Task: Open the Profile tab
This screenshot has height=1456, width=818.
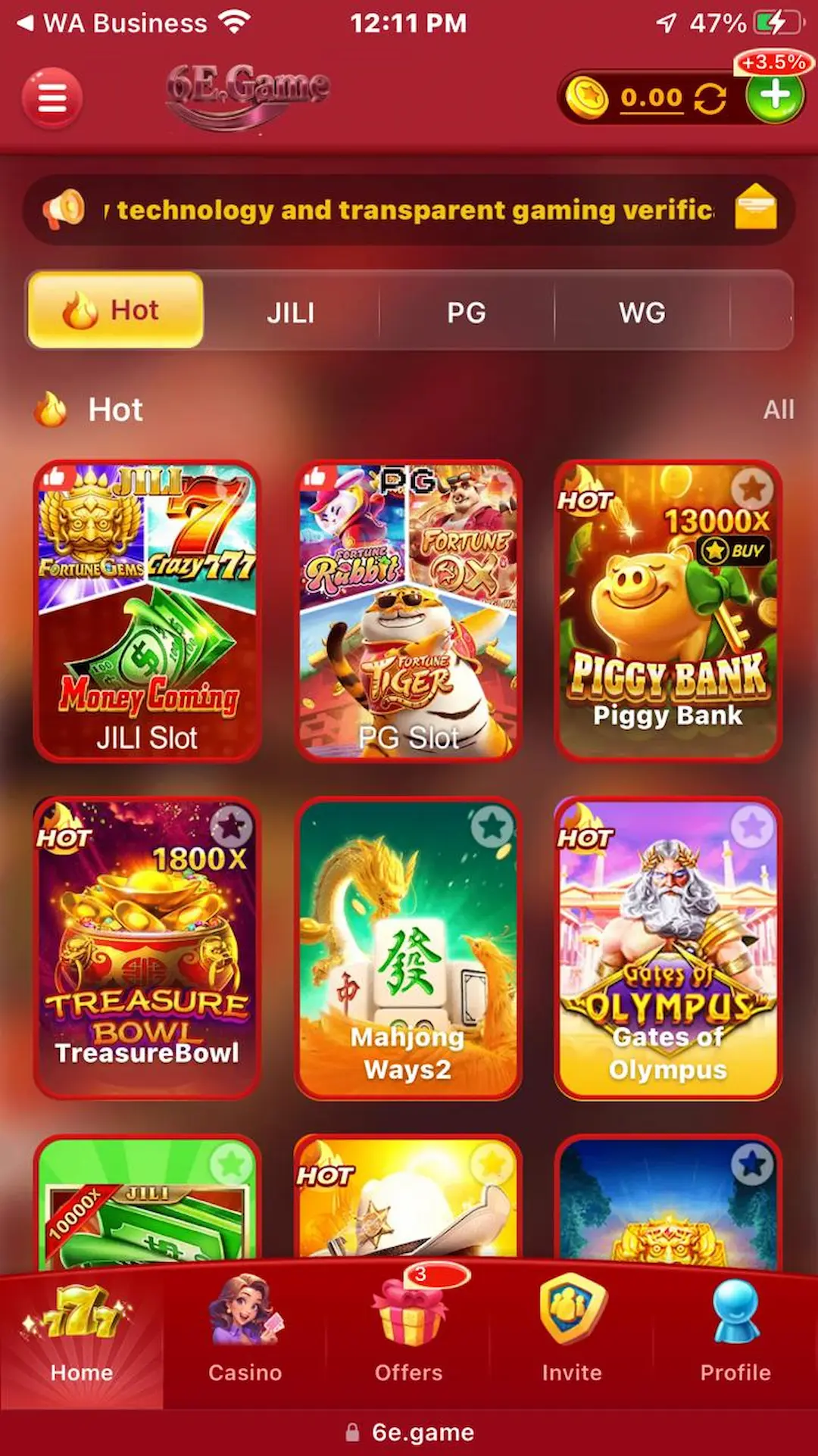Action: (x=735, y=1333)
